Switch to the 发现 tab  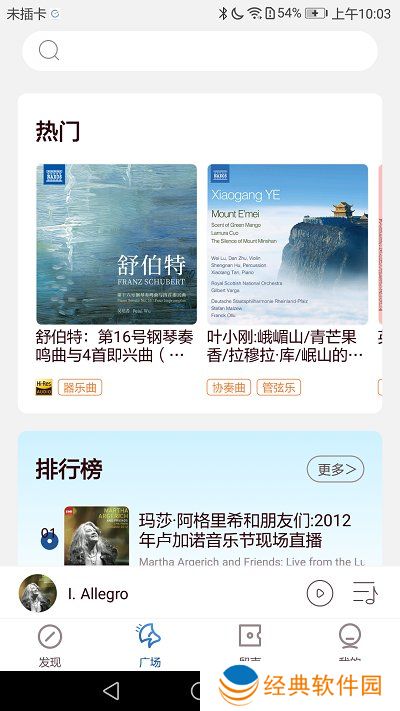(50, 646)
